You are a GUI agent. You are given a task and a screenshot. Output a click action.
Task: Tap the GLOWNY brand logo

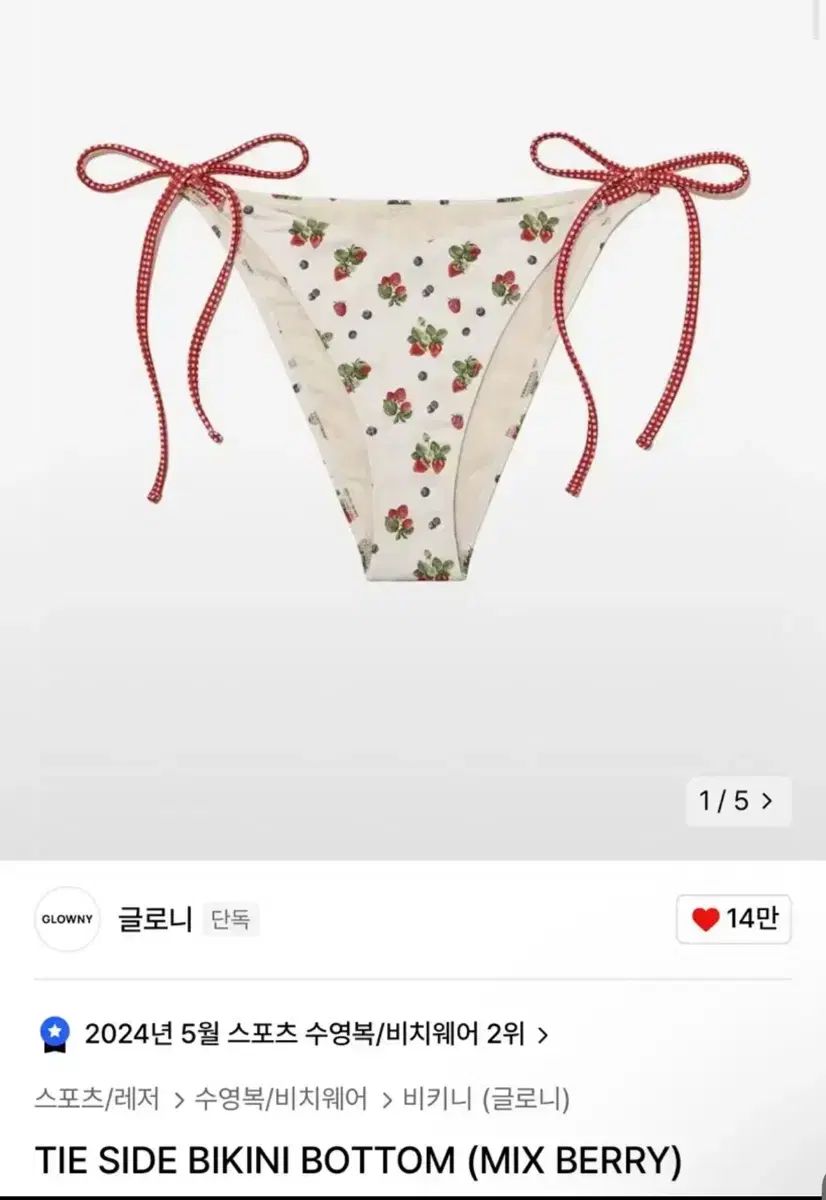click(67, 919)
